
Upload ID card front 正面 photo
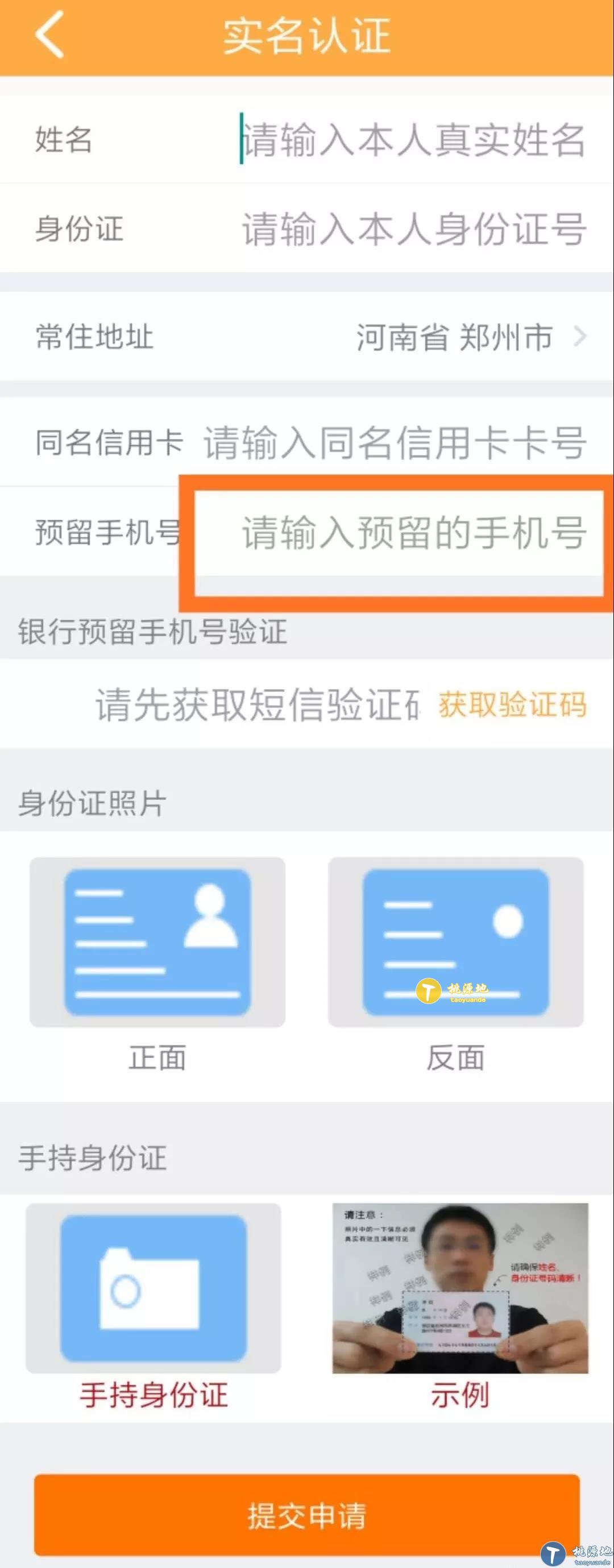coord(157,942)
